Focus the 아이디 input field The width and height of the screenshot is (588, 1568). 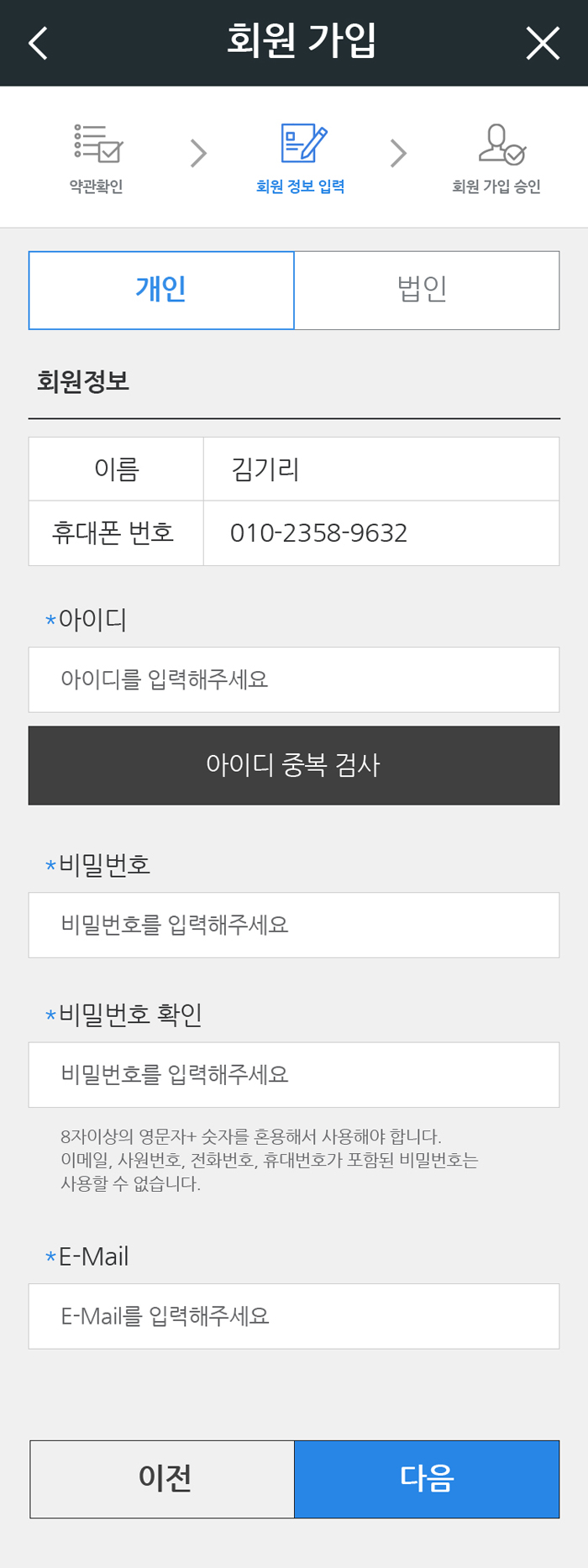click(294, 679)
